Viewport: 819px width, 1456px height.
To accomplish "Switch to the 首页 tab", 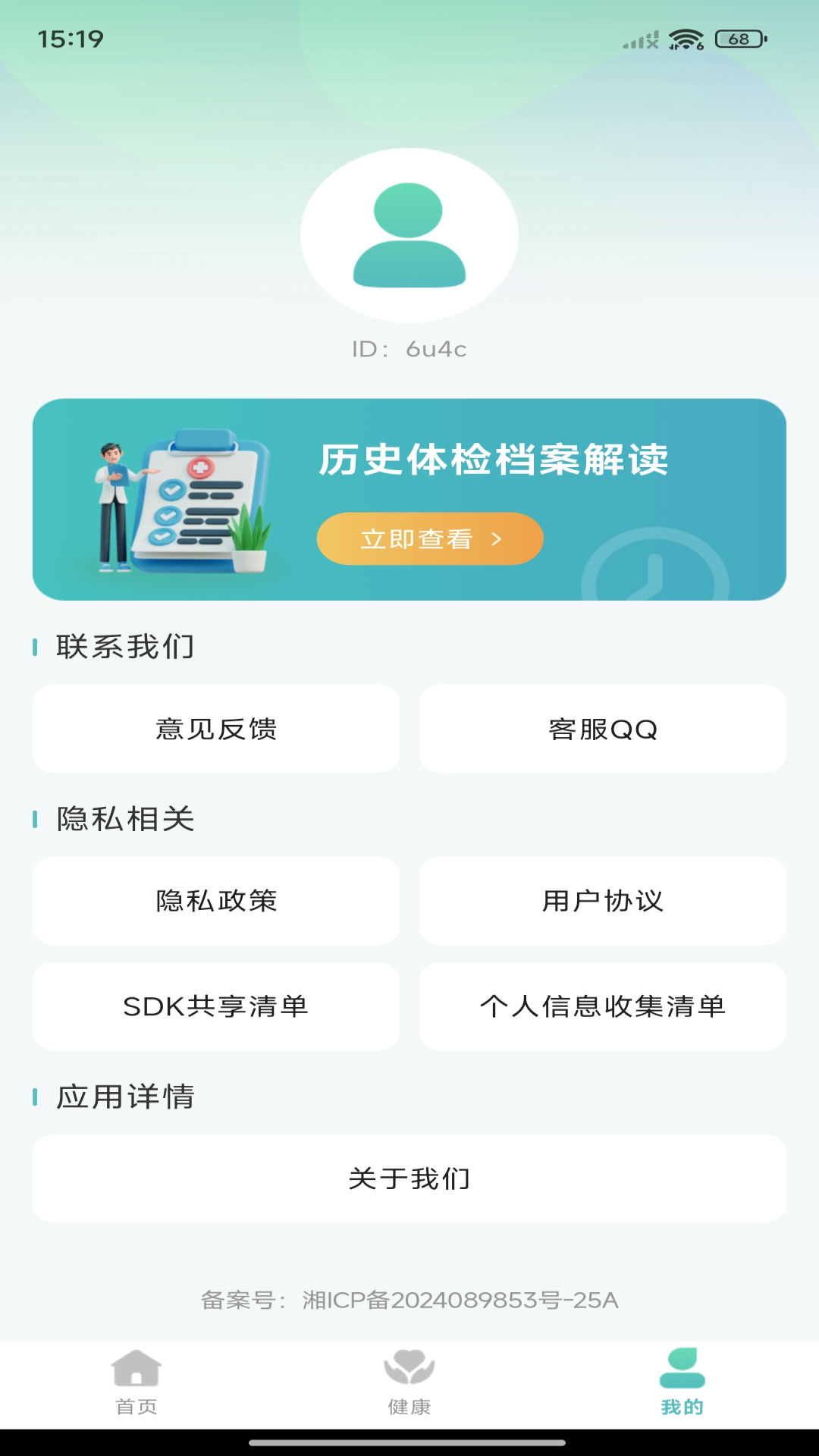I will (x=136, y=1383).
